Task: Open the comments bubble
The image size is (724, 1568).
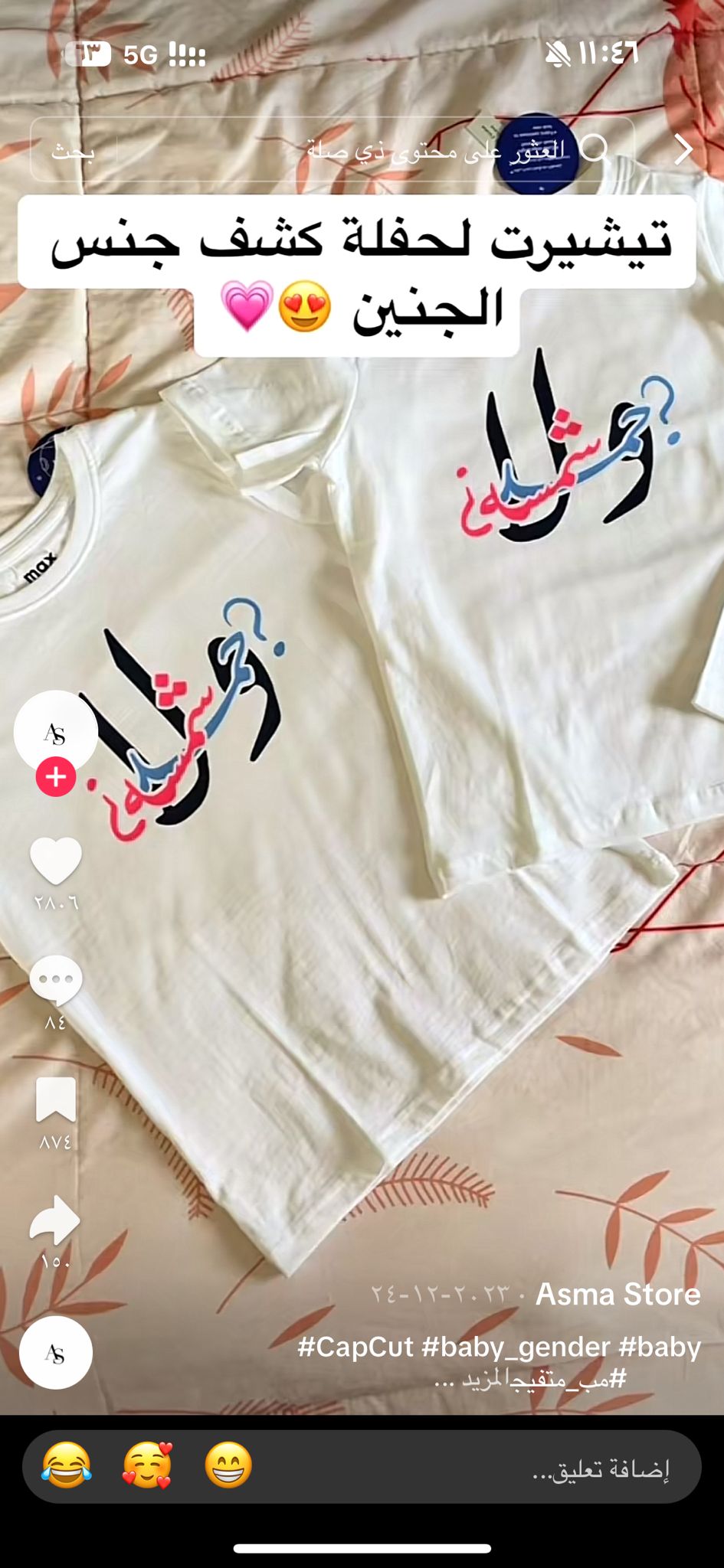Action: point(56,979)
